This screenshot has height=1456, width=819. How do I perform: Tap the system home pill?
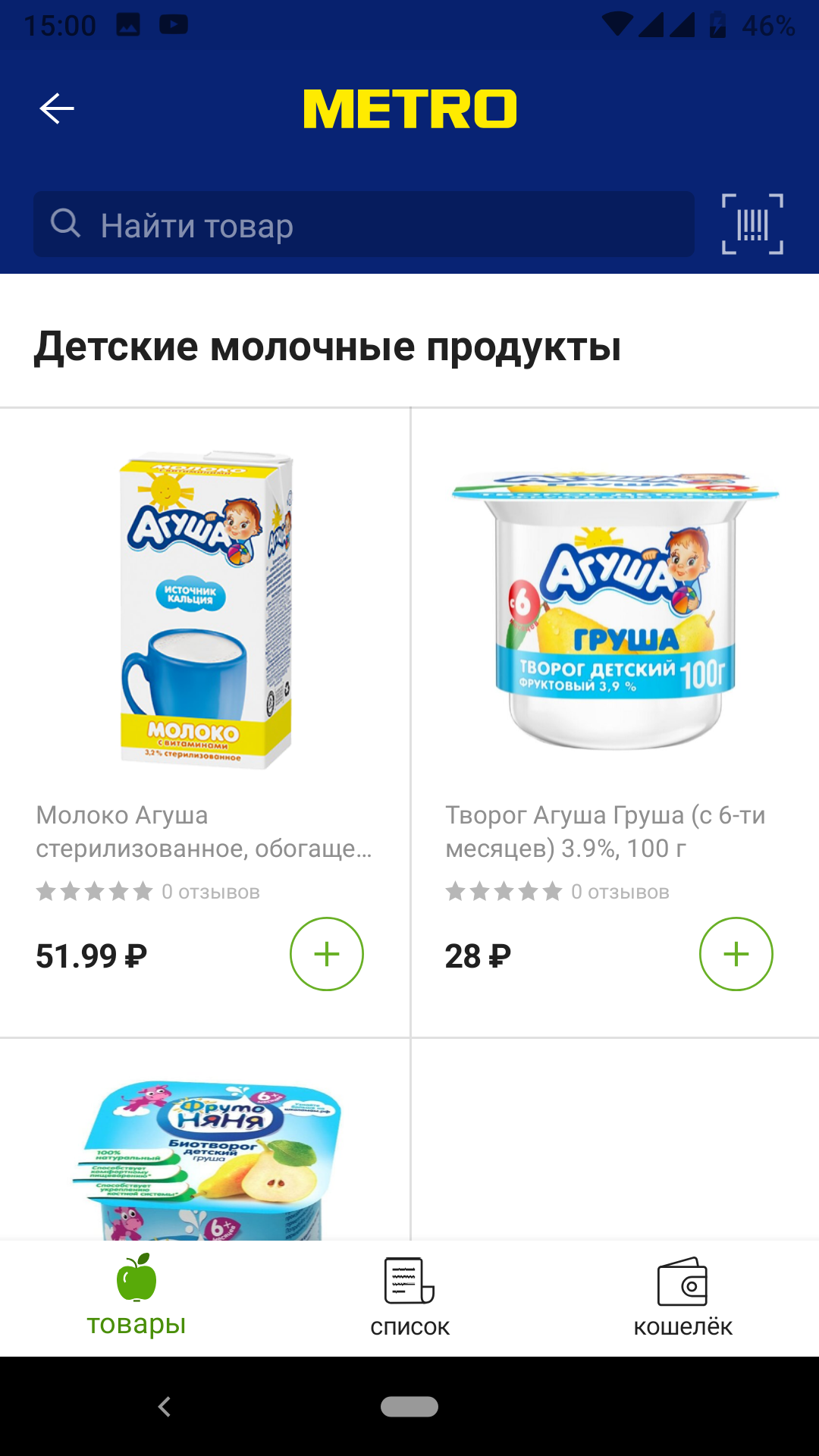click(409, 1407)
